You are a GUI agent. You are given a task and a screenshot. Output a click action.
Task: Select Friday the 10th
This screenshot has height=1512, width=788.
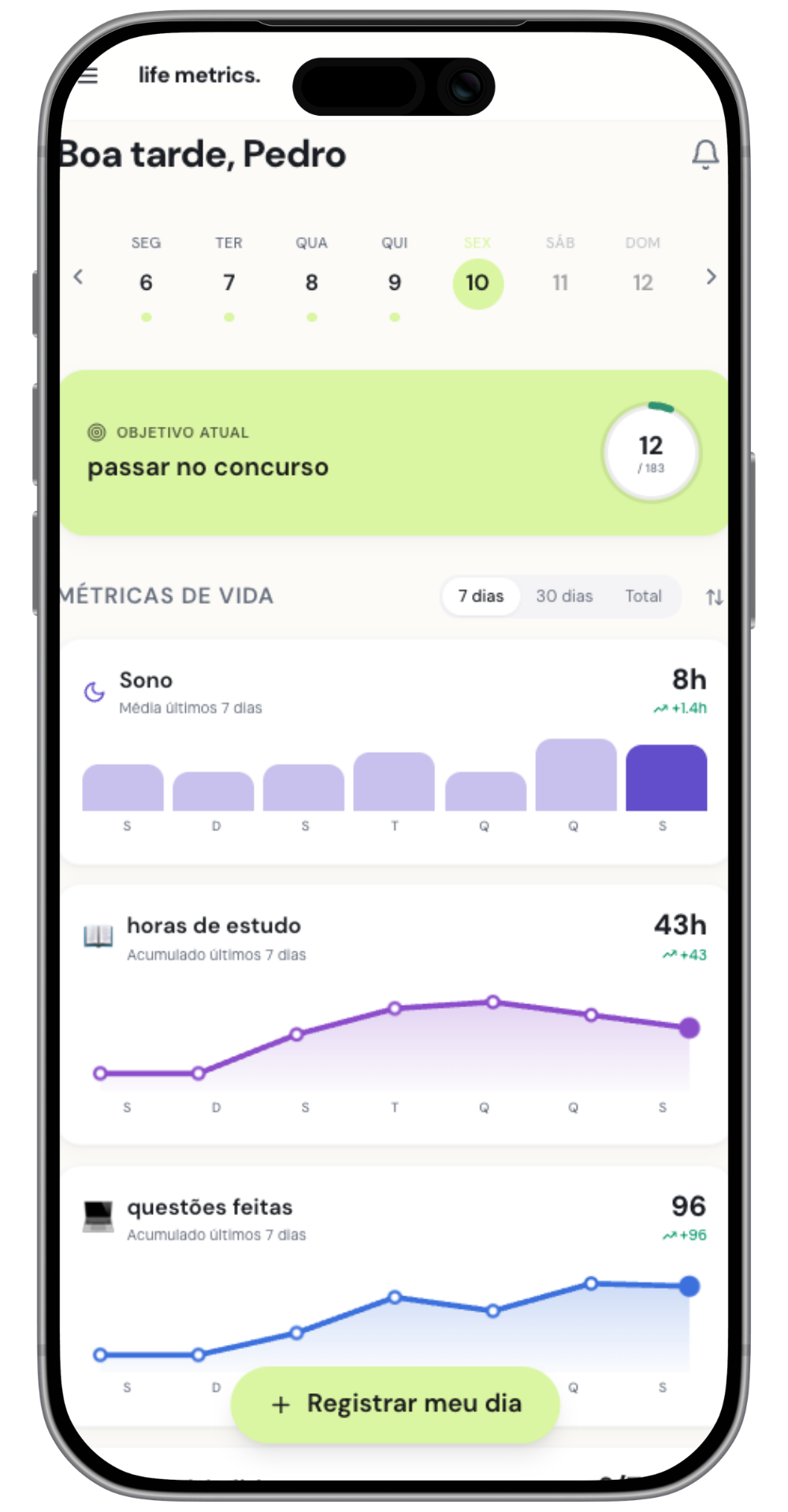pyautogui.click(x=478, y=283)
